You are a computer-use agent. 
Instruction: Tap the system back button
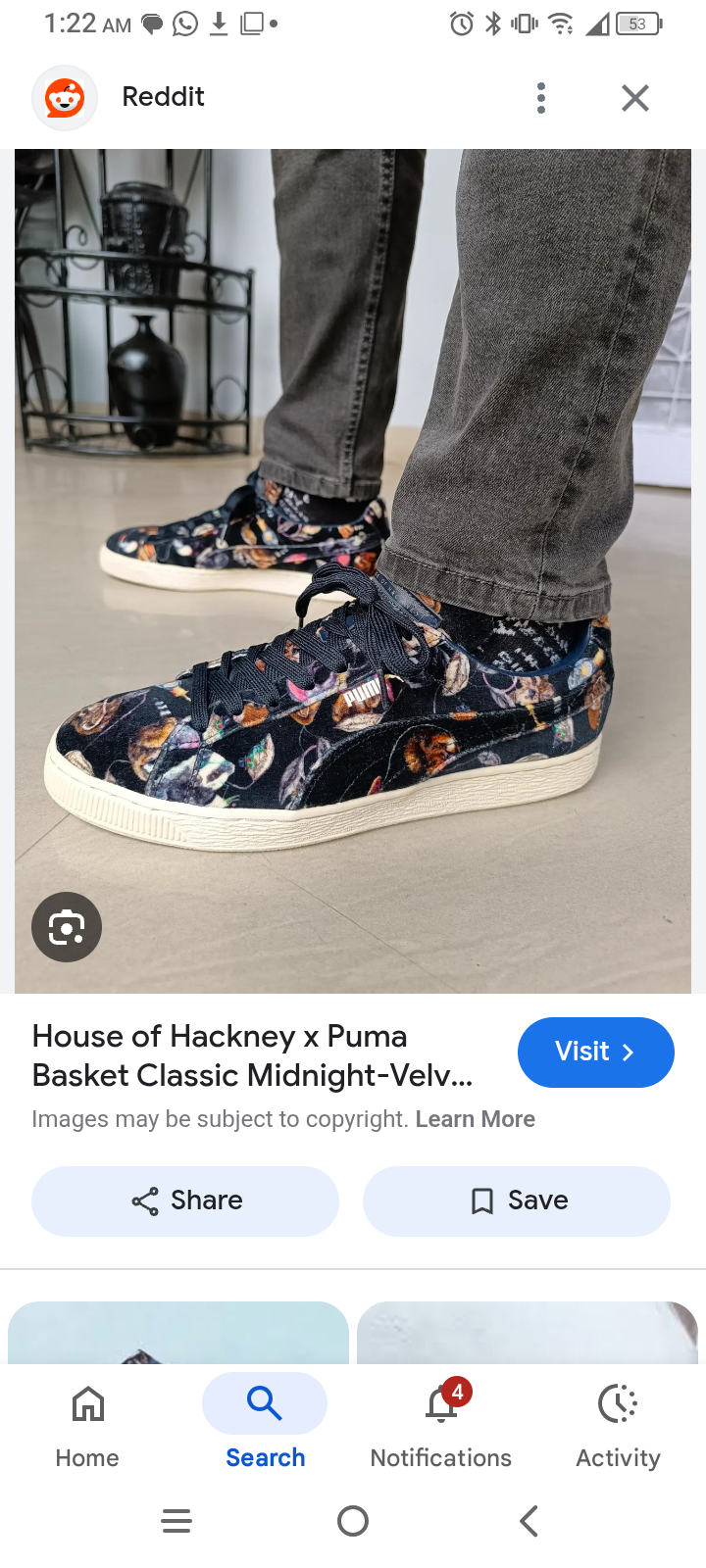click(x=529, y=1521)
